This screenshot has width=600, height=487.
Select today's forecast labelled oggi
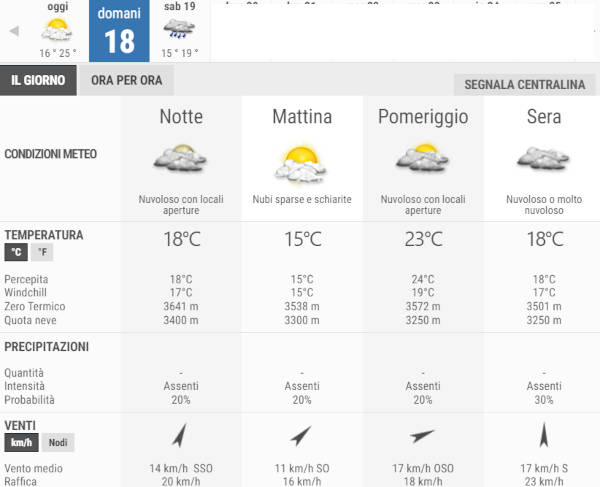click(57, 30)
